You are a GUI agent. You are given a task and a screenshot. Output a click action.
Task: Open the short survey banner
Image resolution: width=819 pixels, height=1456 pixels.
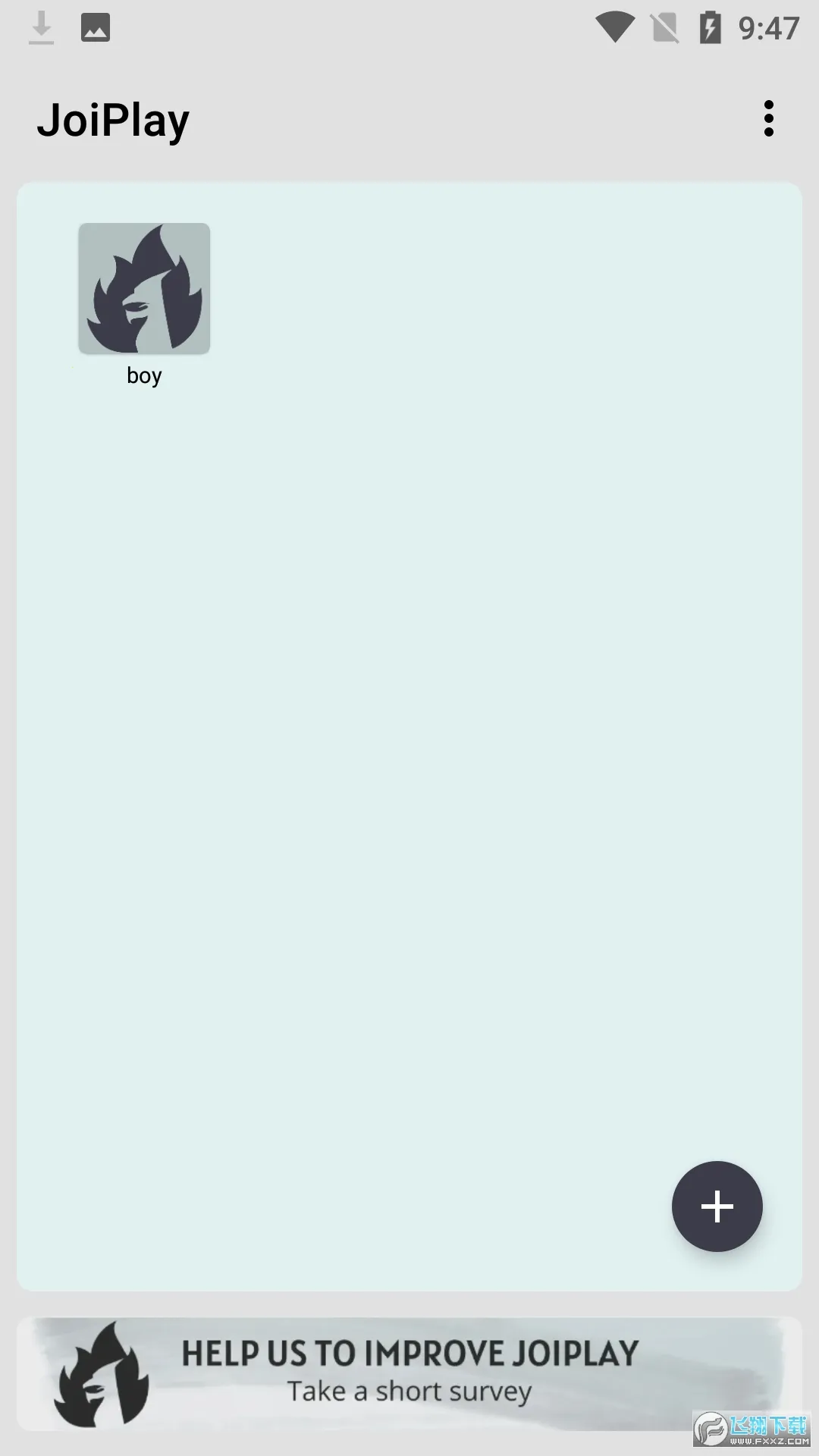(409, 1373)
